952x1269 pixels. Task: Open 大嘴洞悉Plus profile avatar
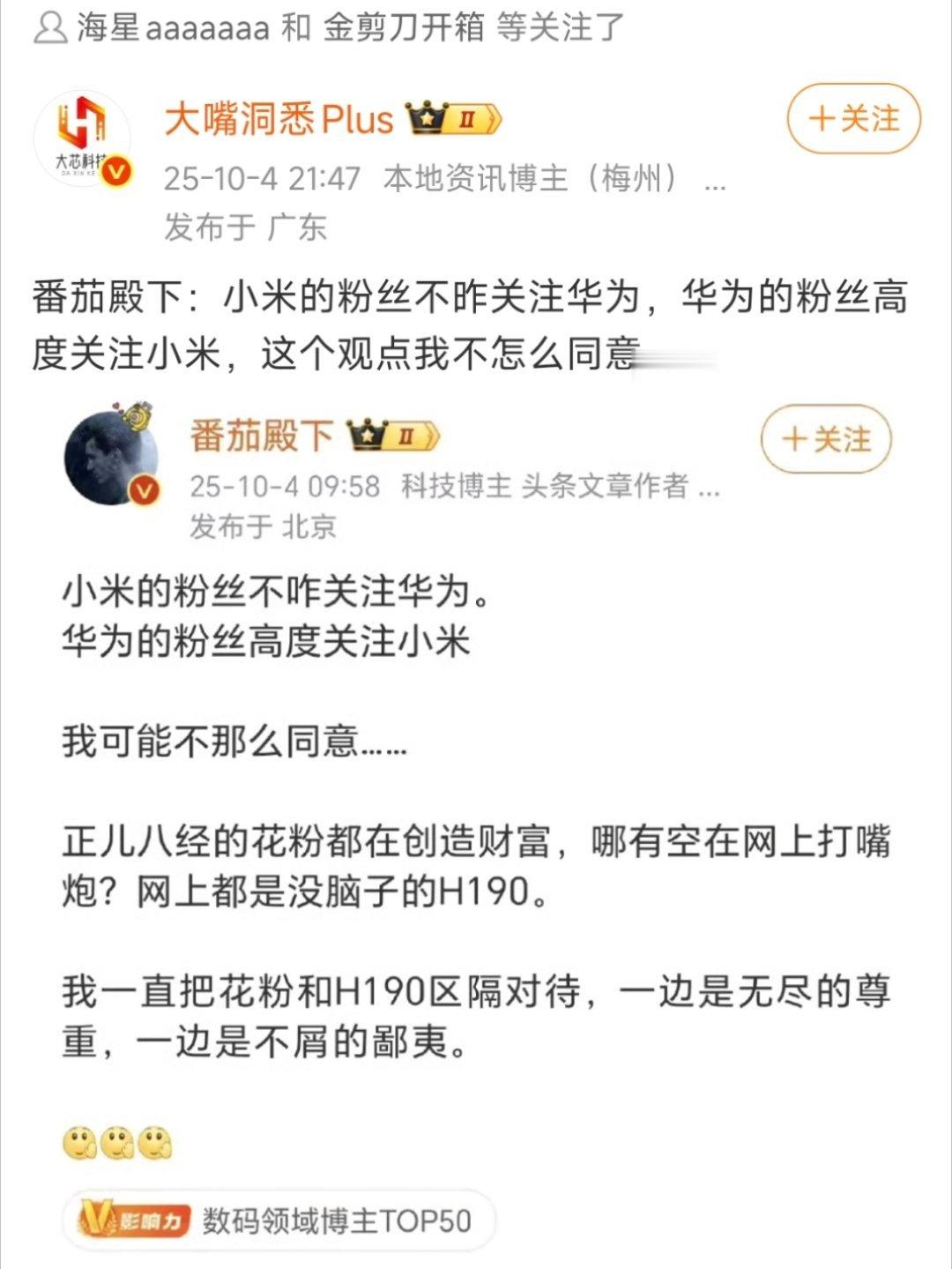[82, 138]
